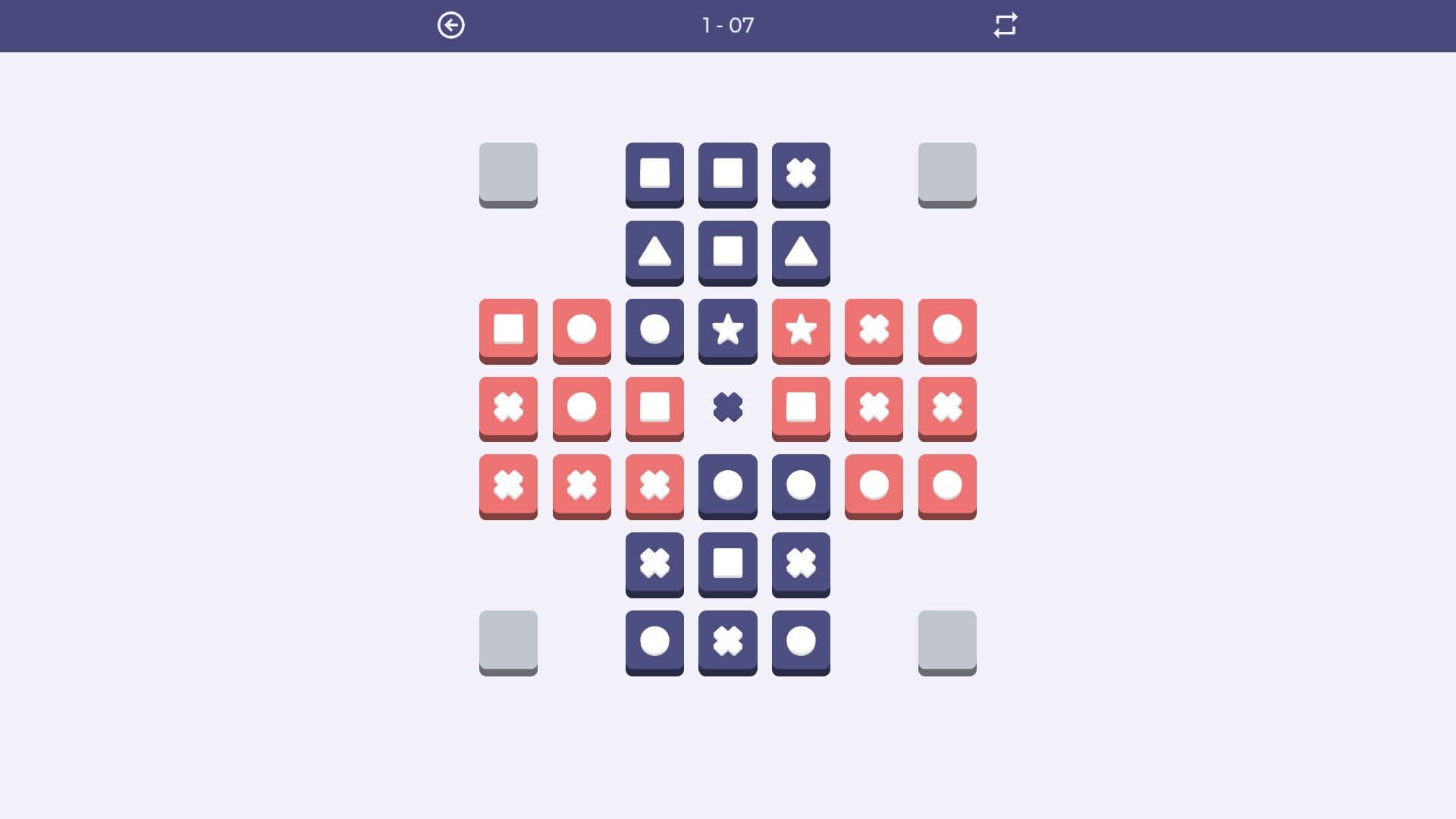Tap the navy square between two navy crosses

(727, 563)
